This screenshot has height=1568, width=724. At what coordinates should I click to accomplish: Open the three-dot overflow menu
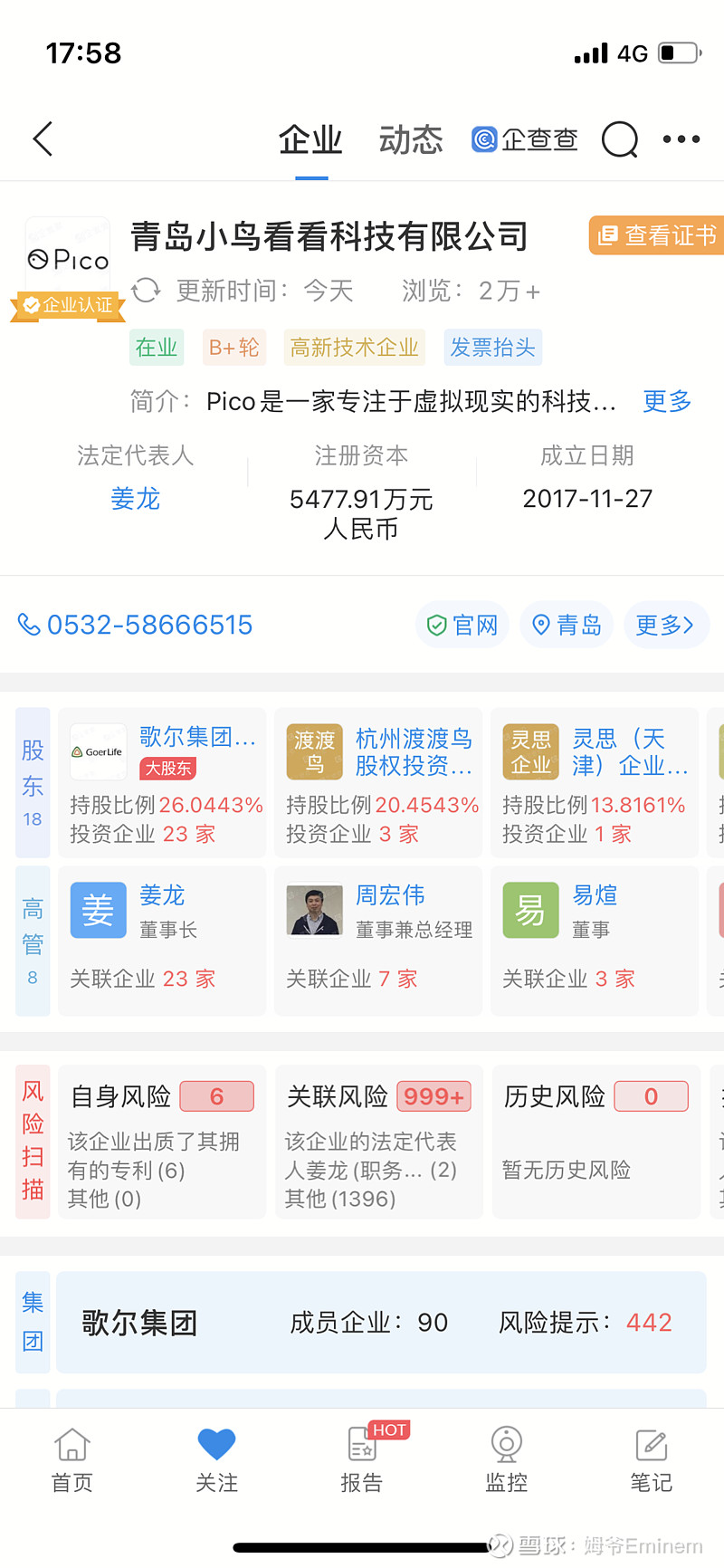click(x=681, y=139)
